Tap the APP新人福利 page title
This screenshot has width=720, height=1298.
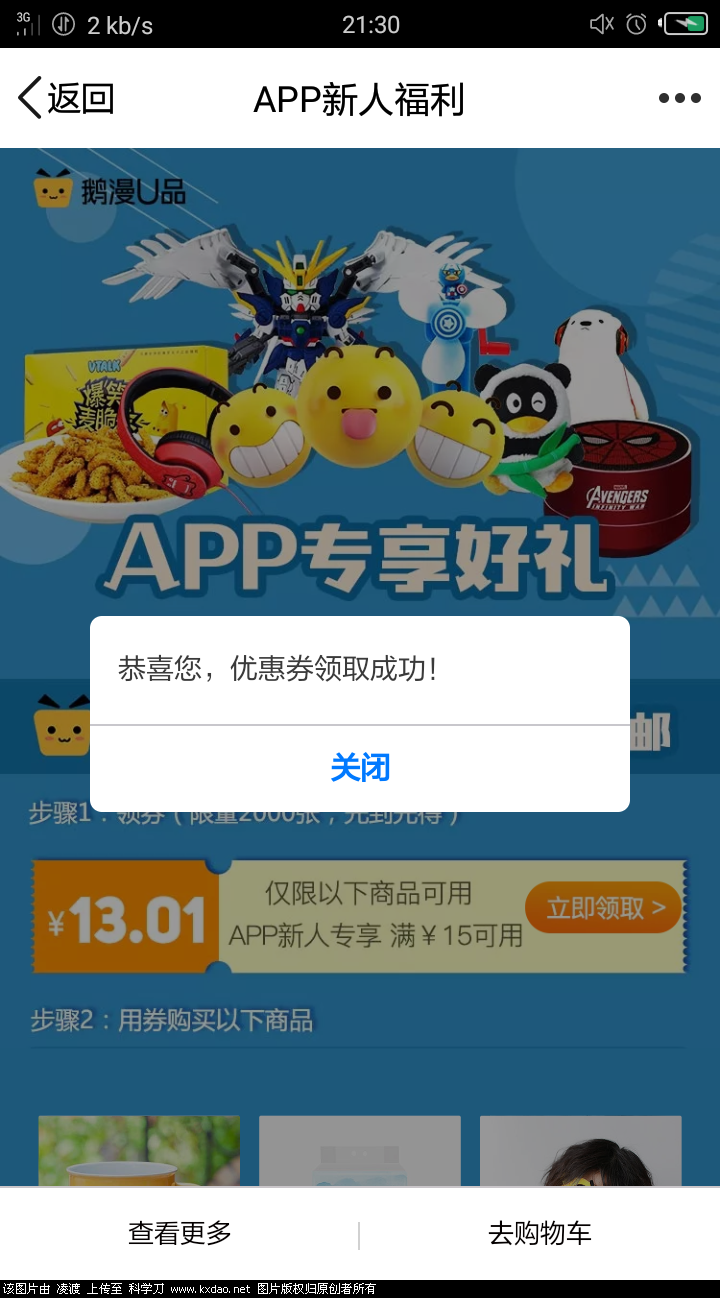[360, 97]
